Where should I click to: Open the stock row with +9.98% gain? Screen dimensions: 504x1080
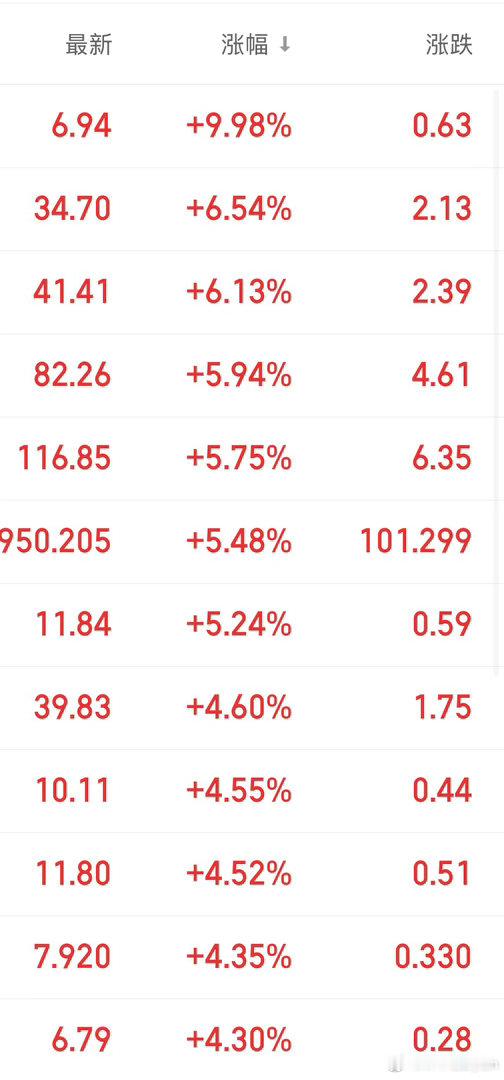(252, 127)
